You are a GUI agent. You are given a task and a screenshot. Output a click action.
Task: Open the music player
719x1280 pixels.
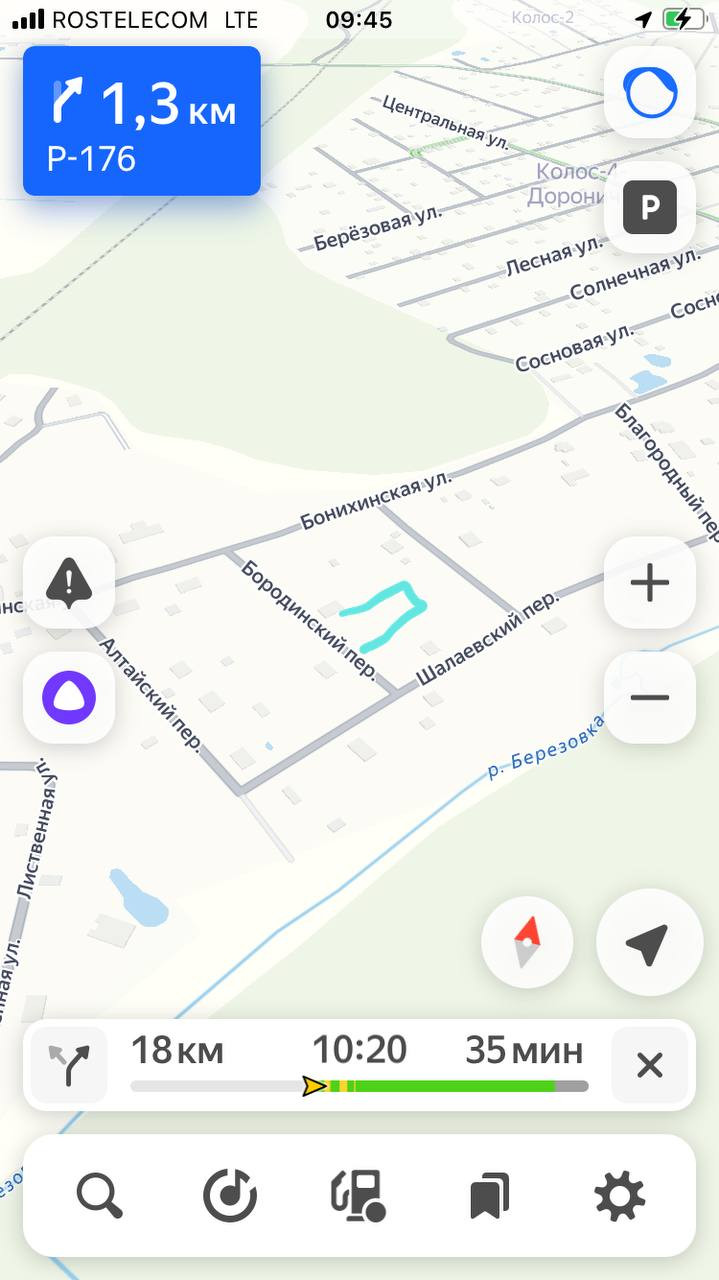(230, 1196)
